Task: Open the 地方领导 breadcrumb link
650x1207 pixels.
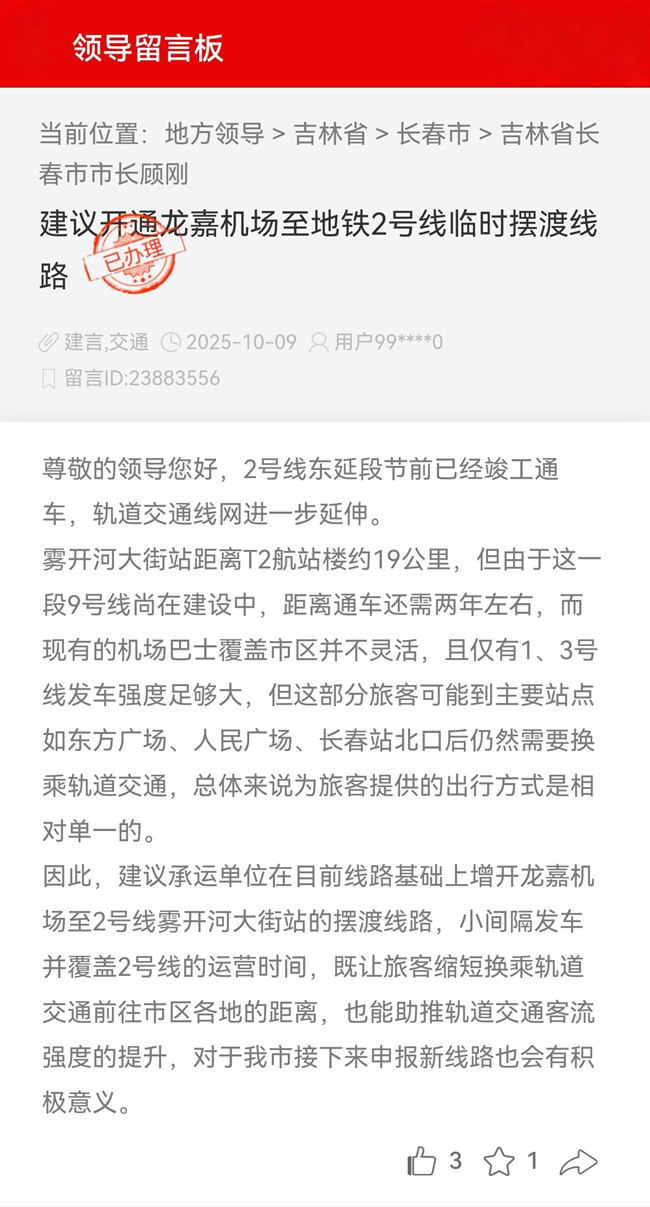Action: click(x=214, y=134)
